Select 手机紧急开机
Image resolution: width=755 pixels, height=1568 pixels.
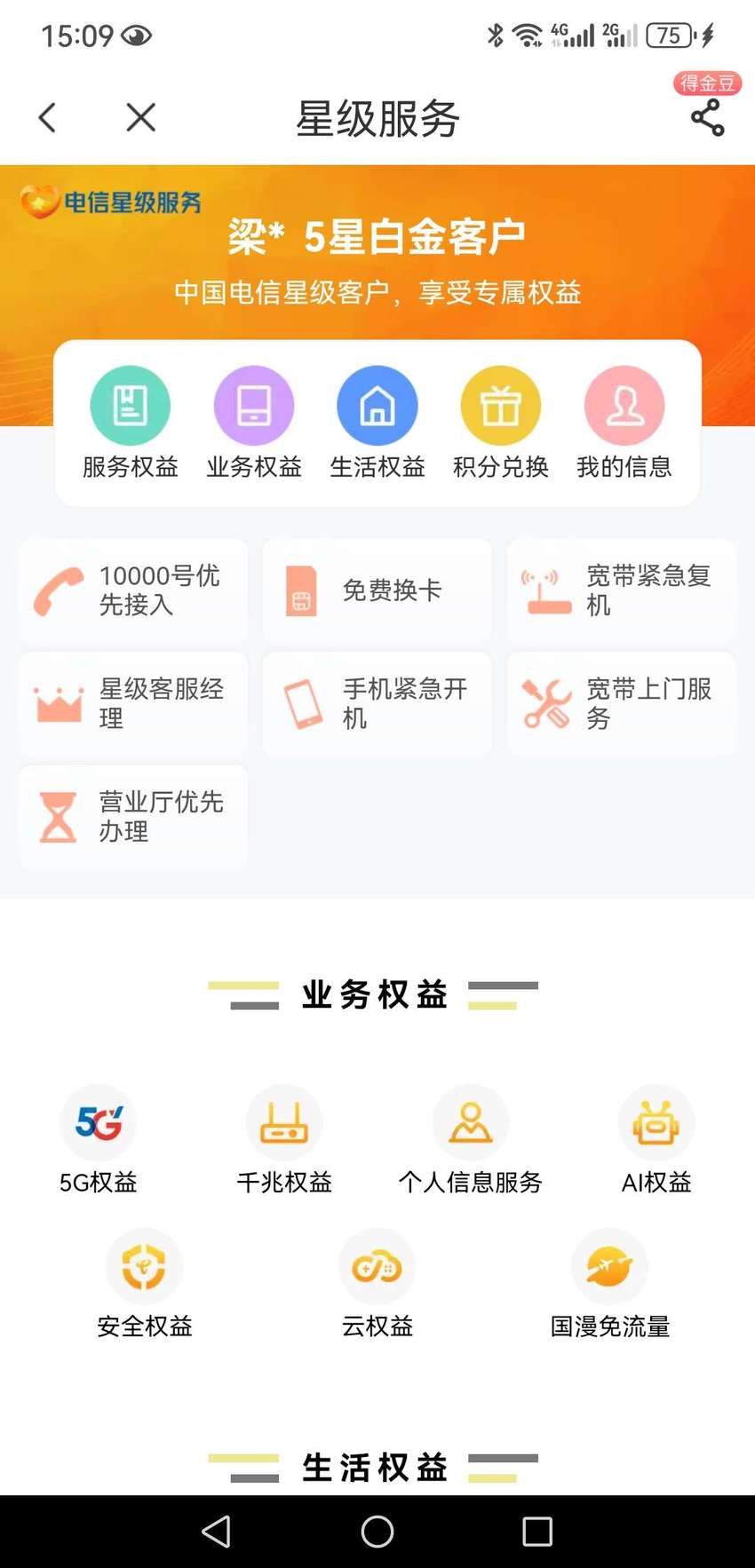[377, 703]
